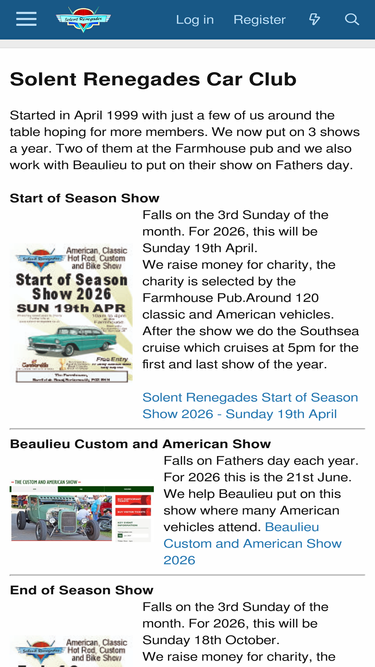
Task: Open the hamburger navigation menu
Action: click(x=26, y=19)
